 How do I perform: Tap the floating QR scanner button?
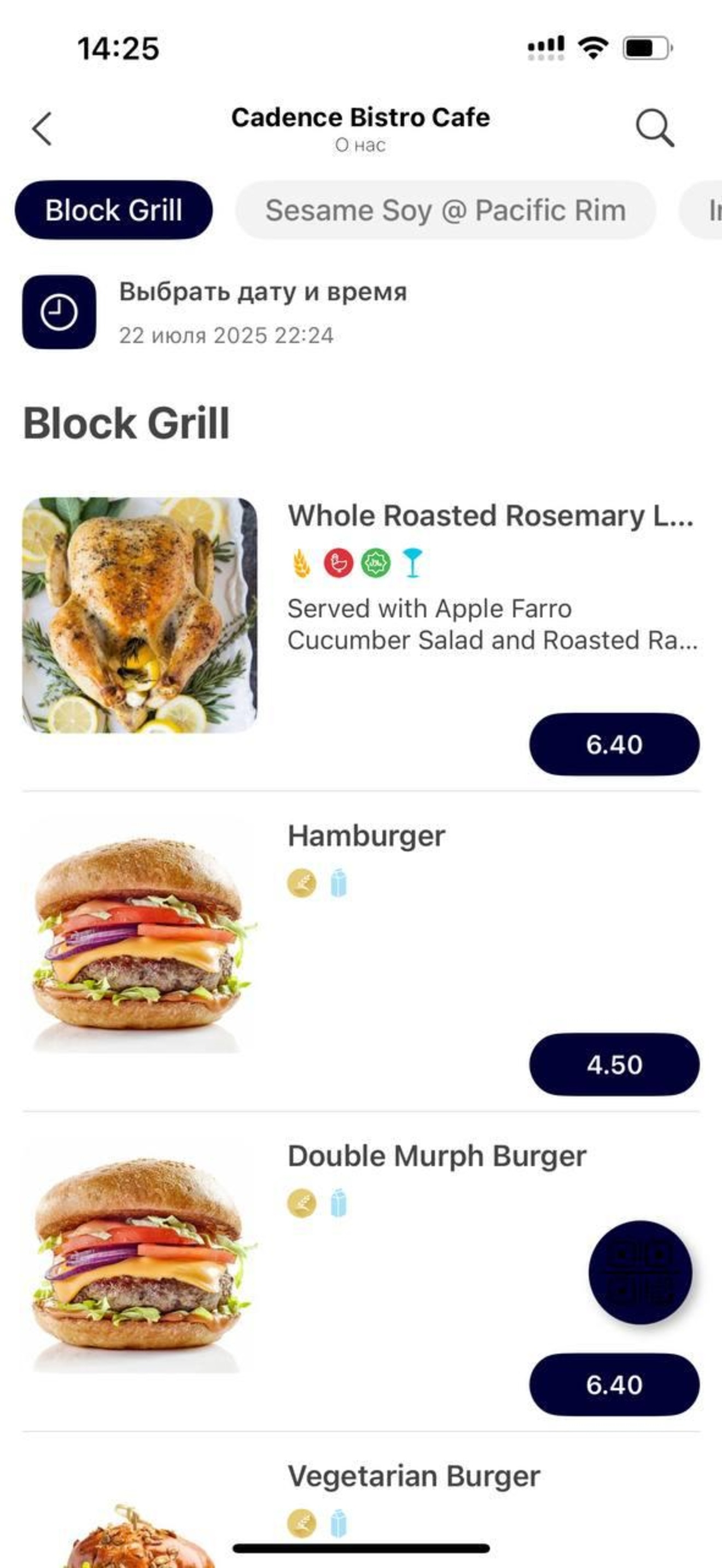641,1272
